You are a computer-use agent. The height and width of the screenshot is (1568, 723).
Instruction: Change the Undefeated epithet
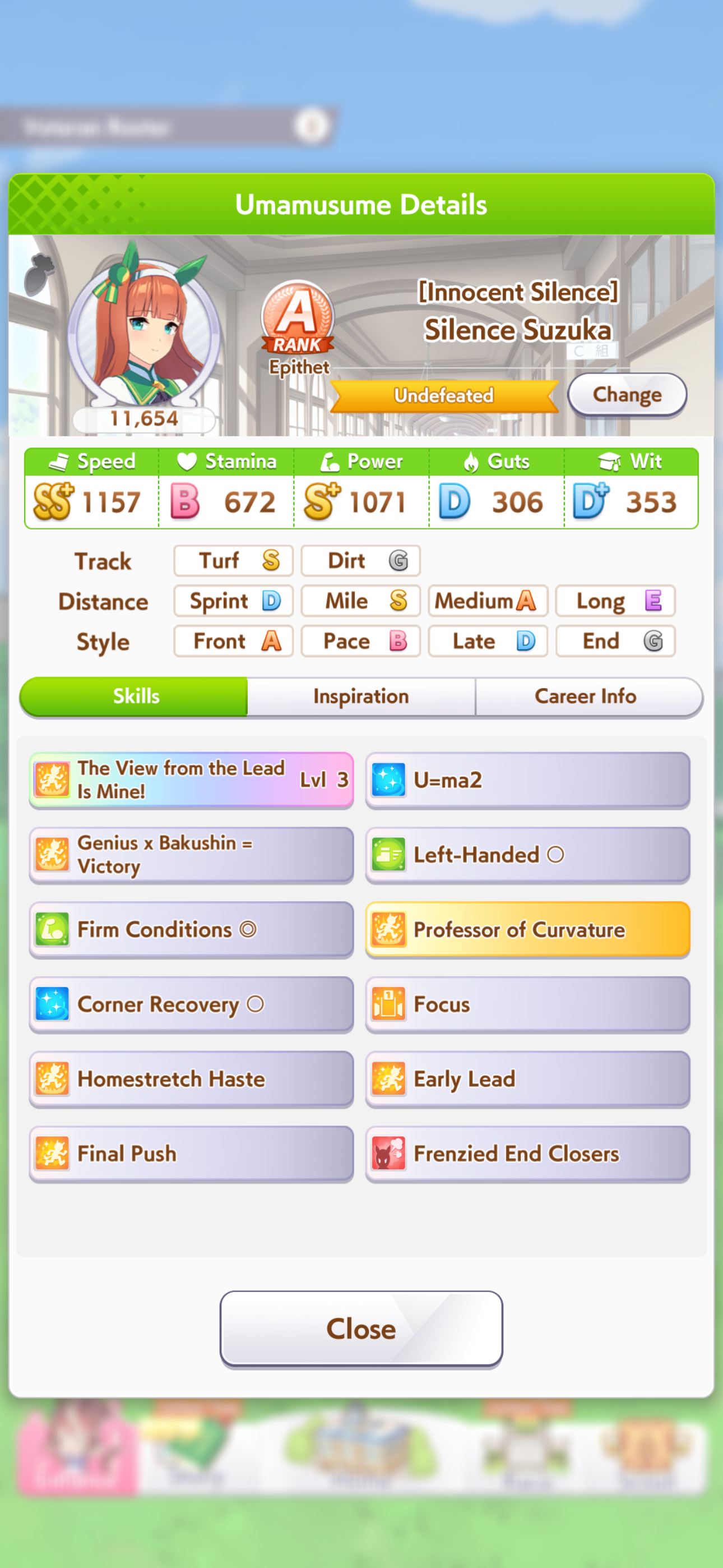[626, 394]
